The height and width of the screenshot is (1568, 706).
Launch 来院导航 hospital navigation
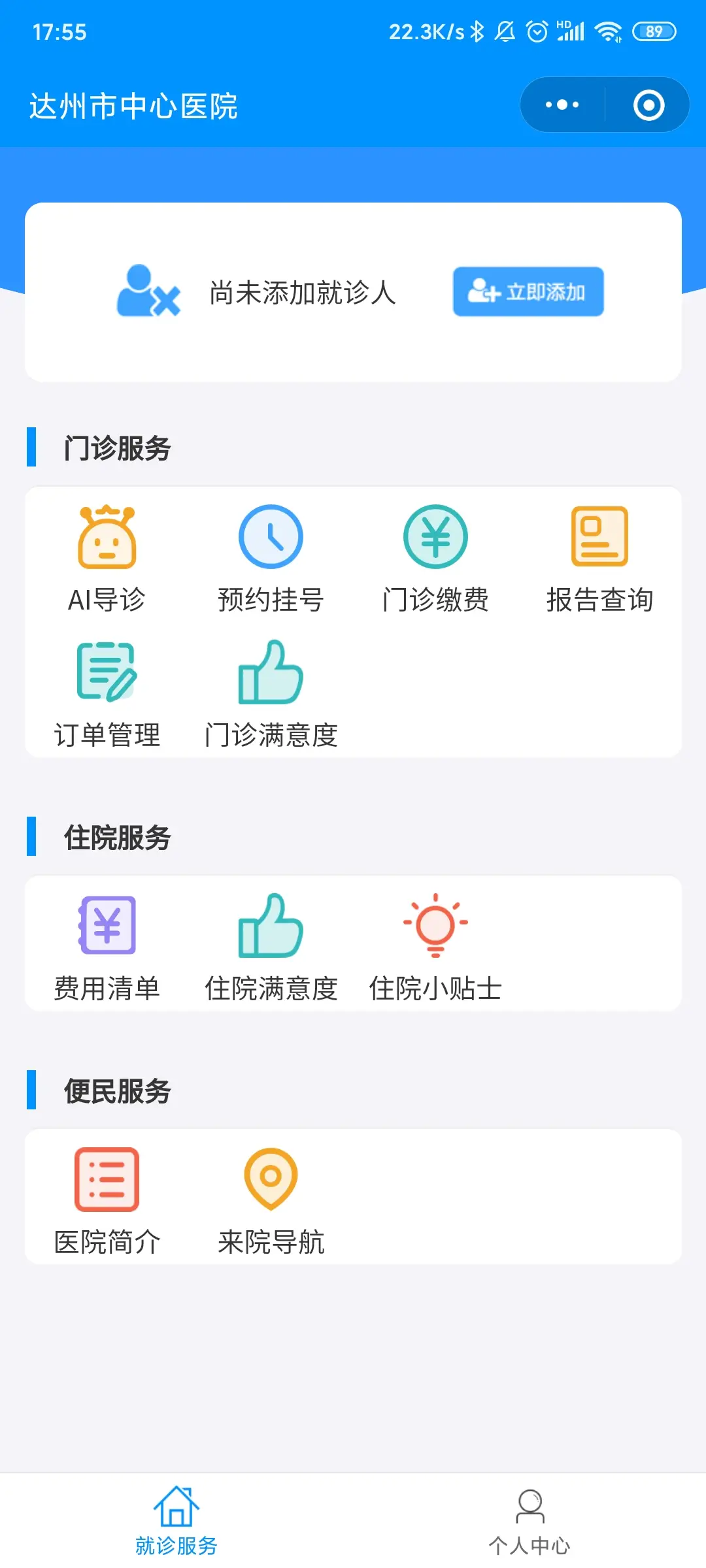click(x=271, y=1201)
